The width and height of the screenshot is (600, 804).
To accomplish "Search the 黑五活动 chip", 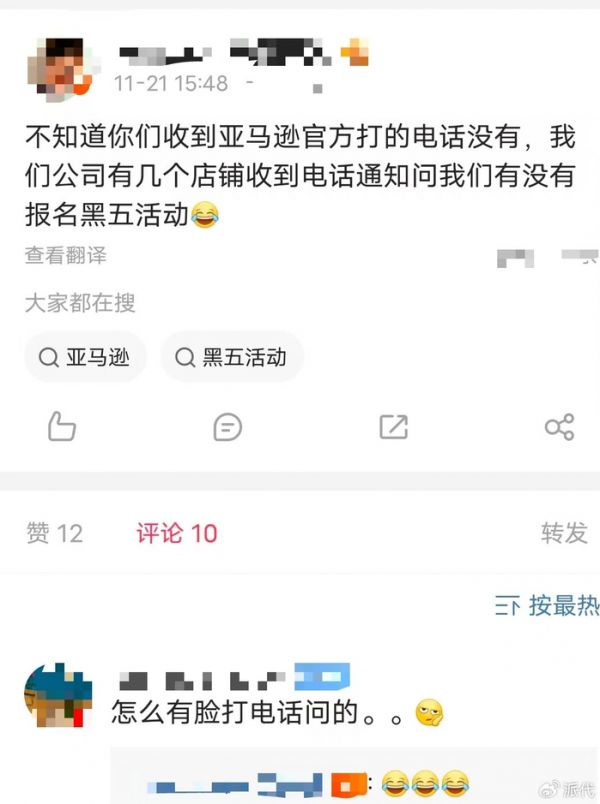I will pos(232,357).
